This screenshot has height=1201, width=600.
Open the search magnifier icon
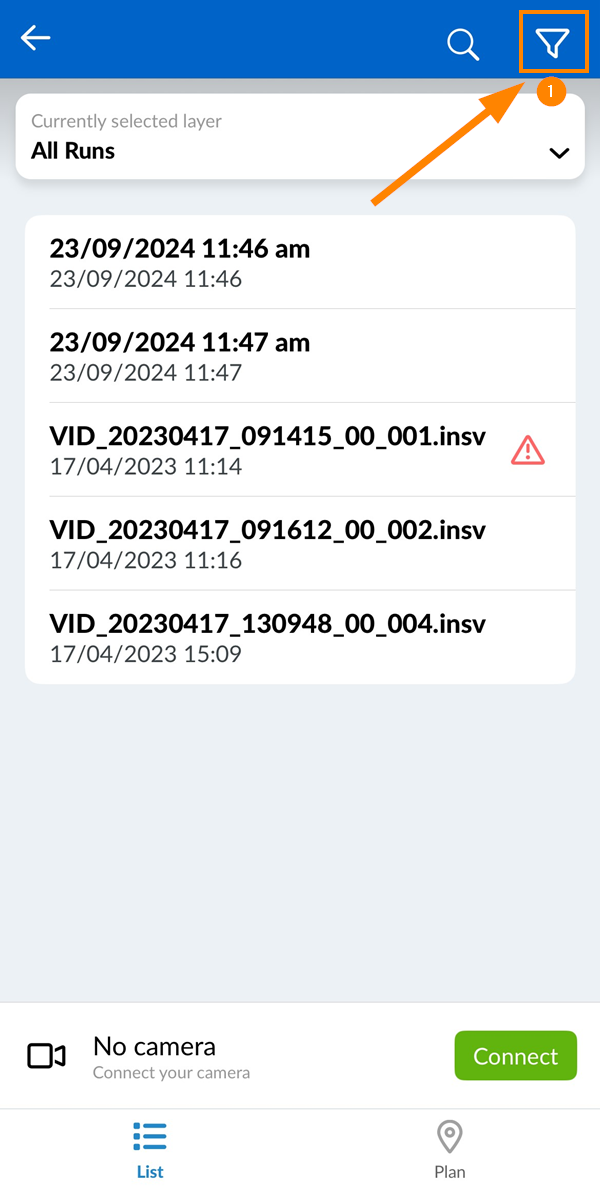[462, 44]
